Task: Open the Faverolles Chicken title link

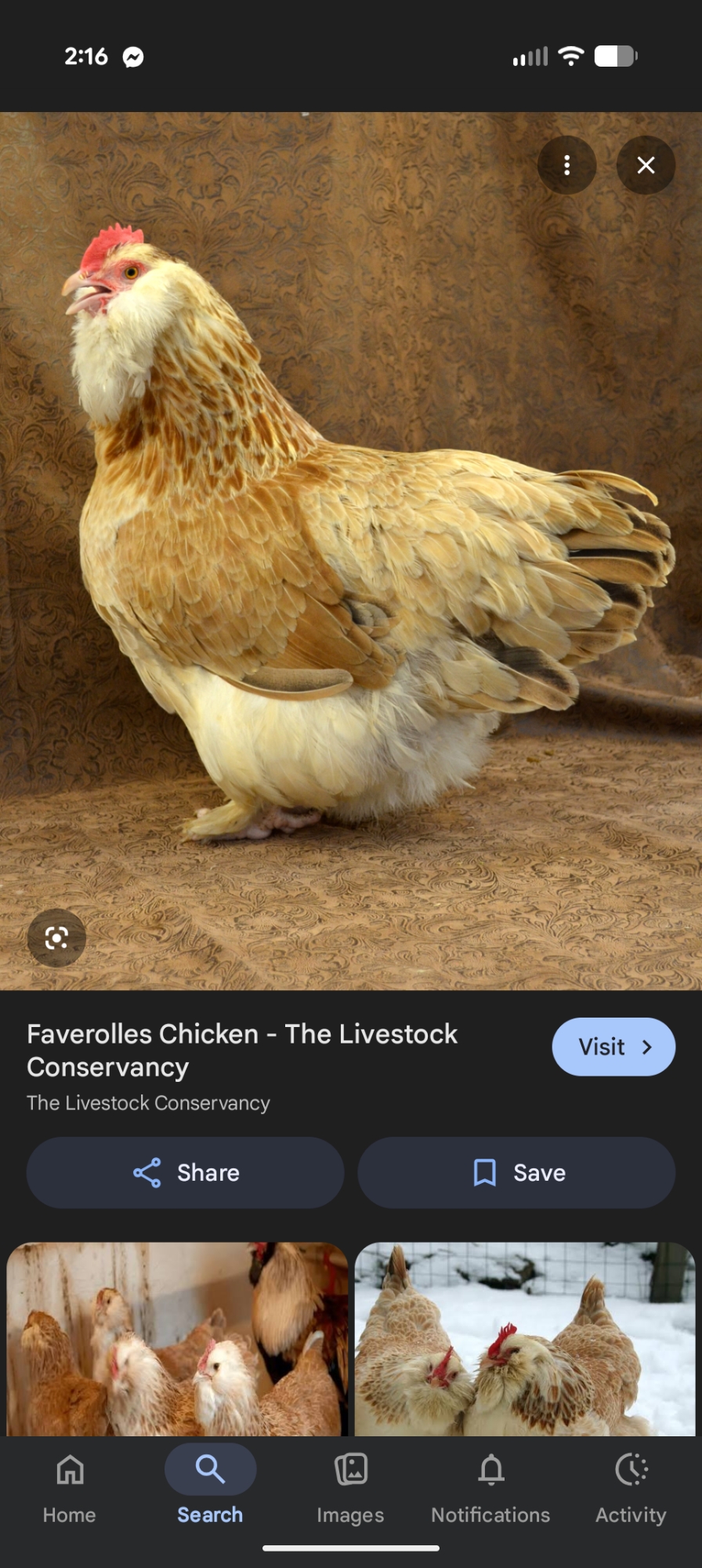Action: pos(242,1051)
